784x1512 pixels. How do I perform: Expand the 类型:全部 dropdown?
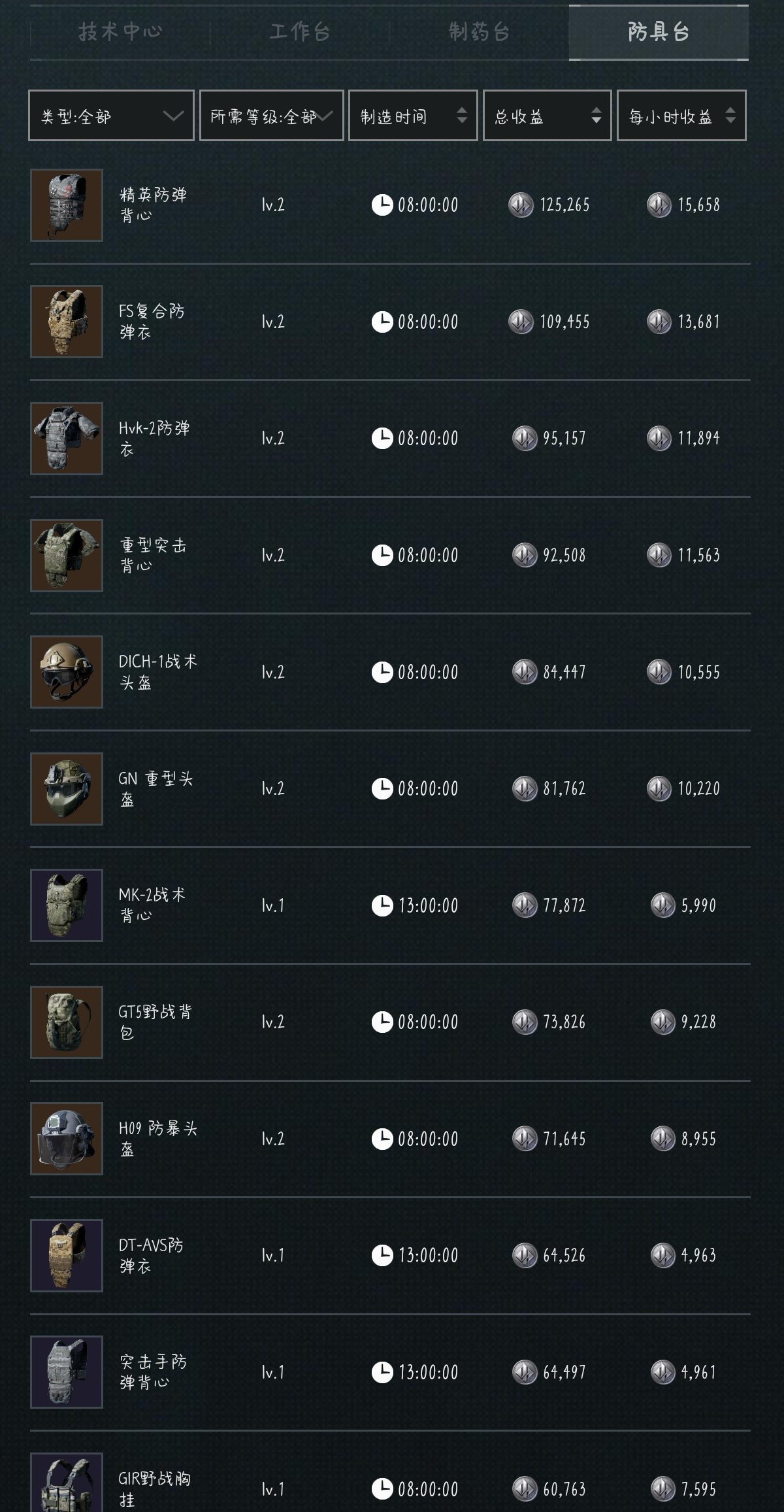[111, 116]
